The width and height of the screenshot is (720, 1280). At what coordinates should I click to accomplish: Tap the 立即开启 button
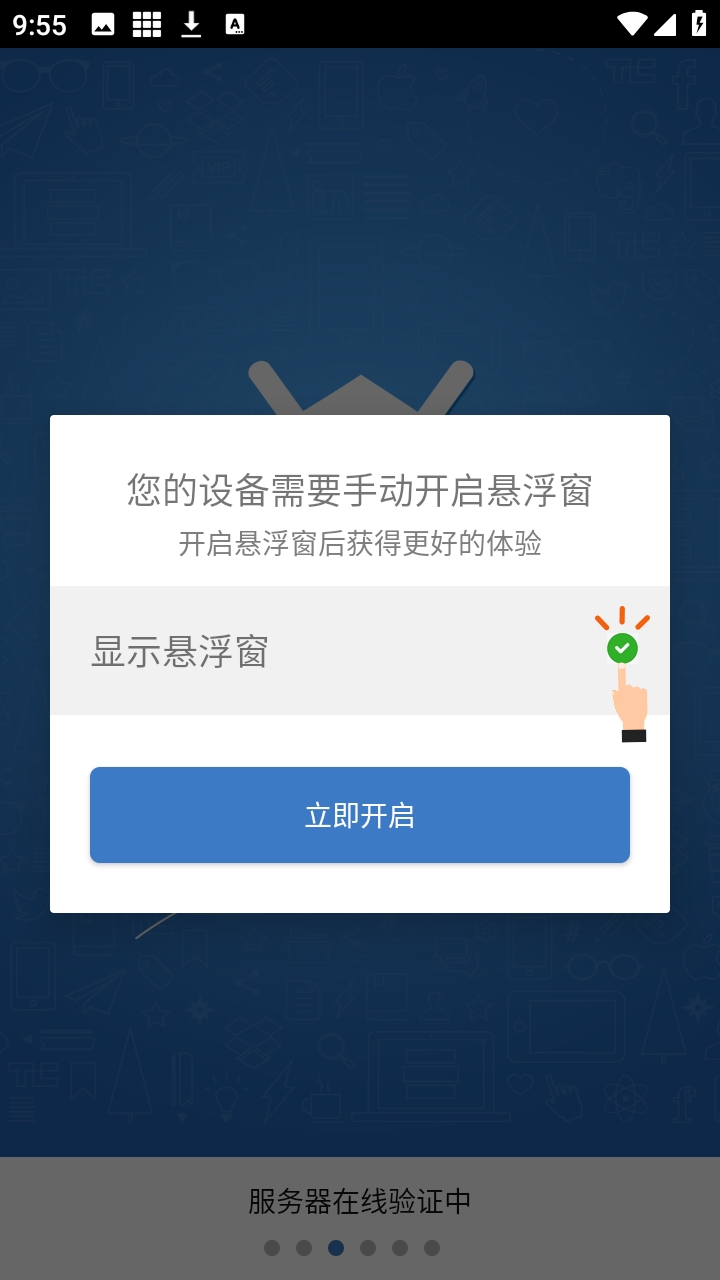(360, 815)
